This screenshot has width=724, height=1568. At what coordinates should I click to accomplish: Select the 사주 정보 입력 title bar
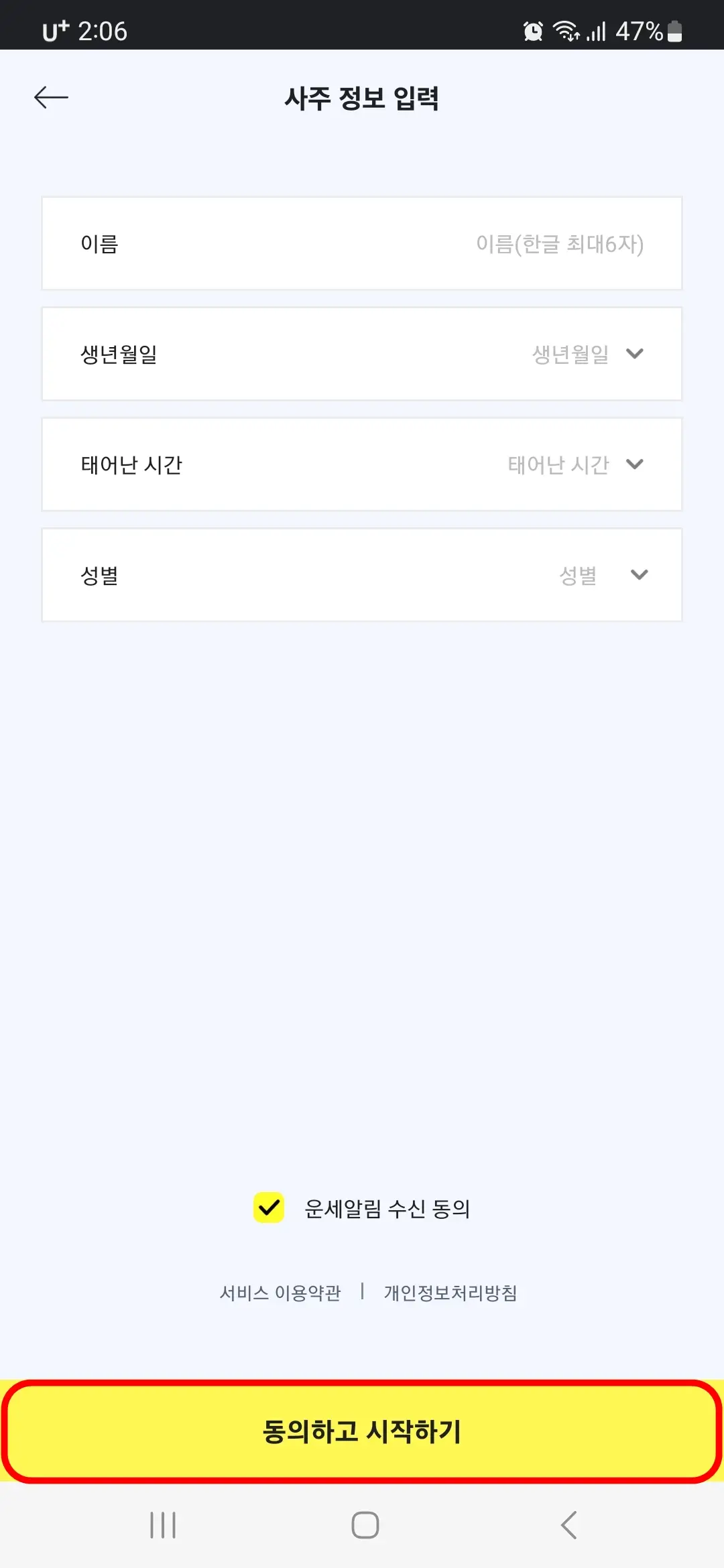pyautogui.click(x=362, y=99)
